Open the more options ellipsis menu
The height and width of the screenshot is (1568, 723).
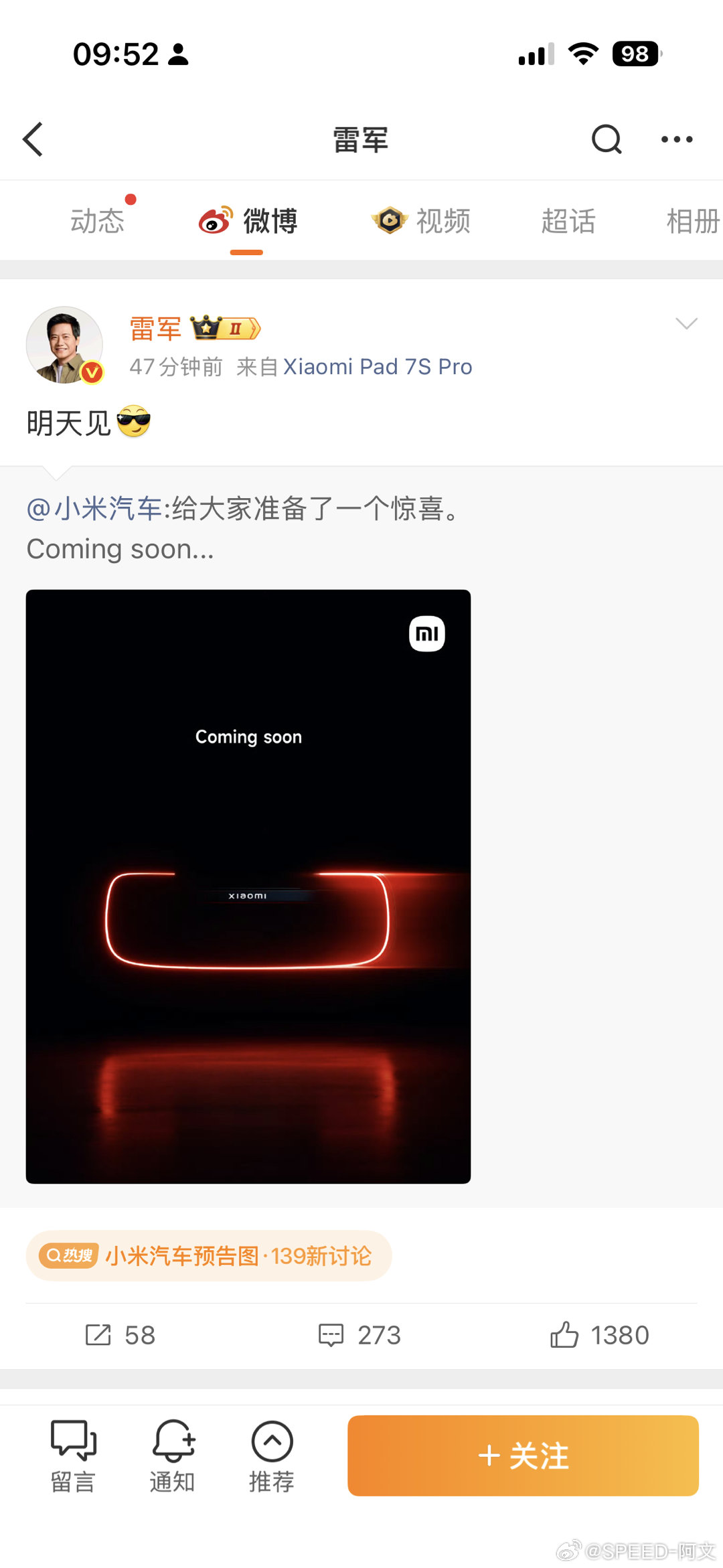tap(677, 139)
